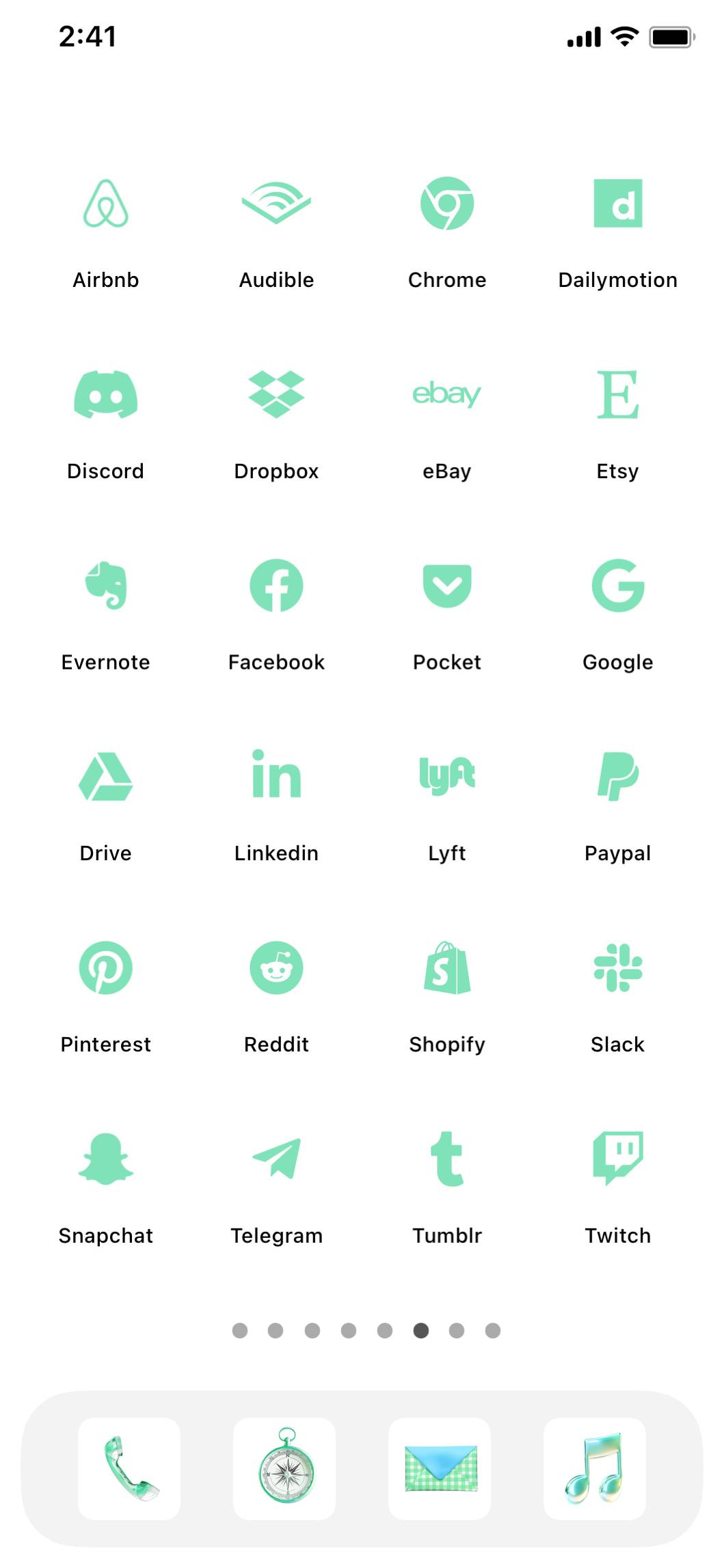Launch Paypal
This screenshot has width=724, height=1568.
point(617,777)
